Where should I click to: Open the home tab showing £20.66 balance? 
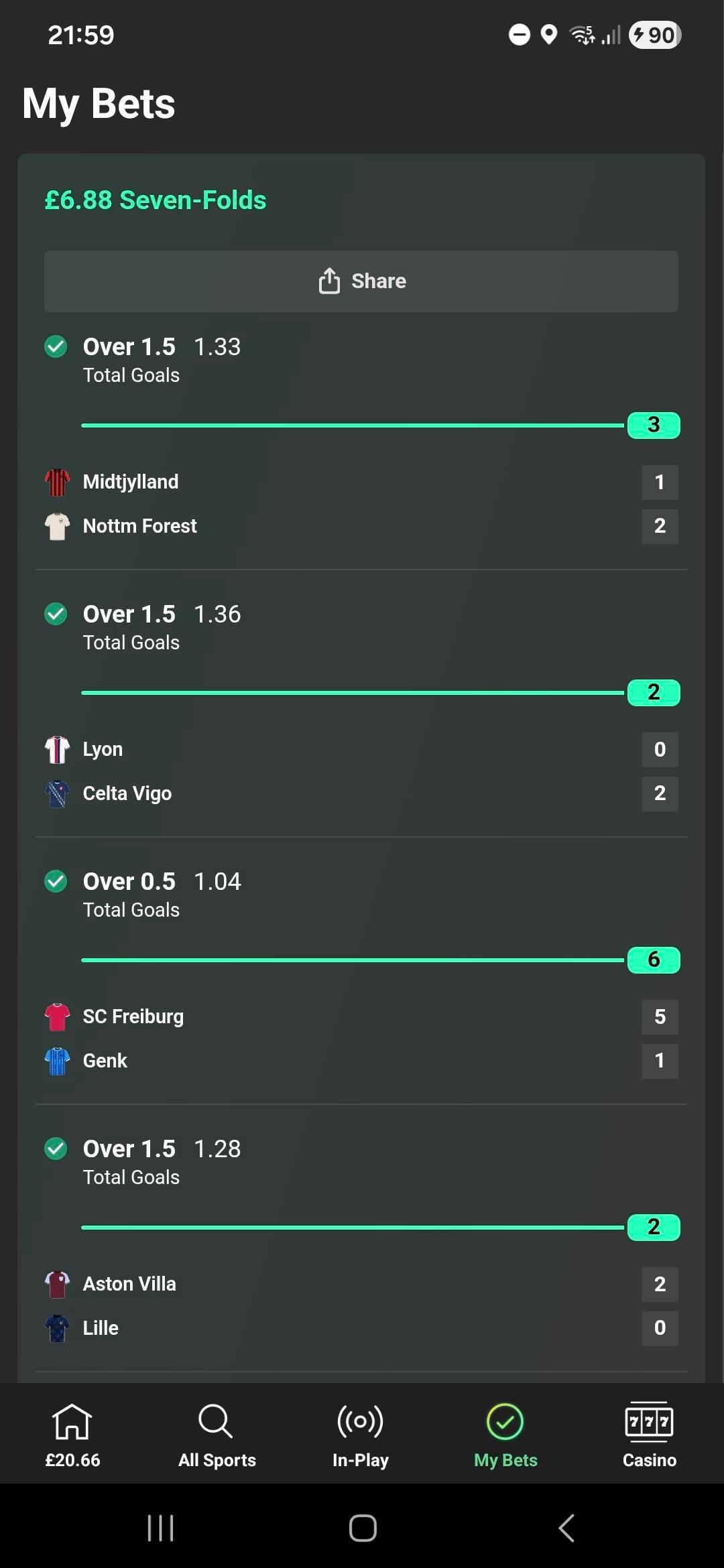pos(72,1434)
